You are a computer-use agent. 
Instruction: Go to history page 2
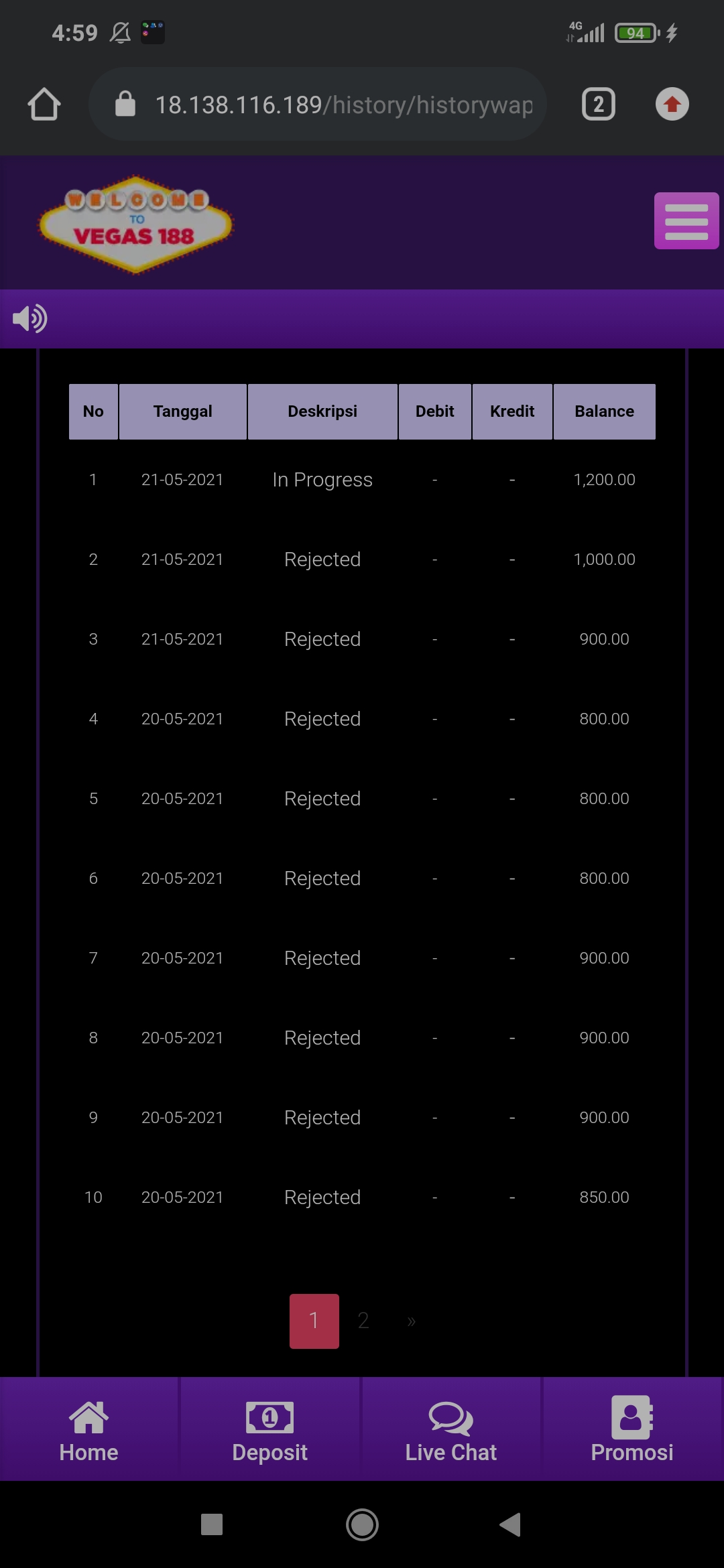click(x=363, y=1321)
